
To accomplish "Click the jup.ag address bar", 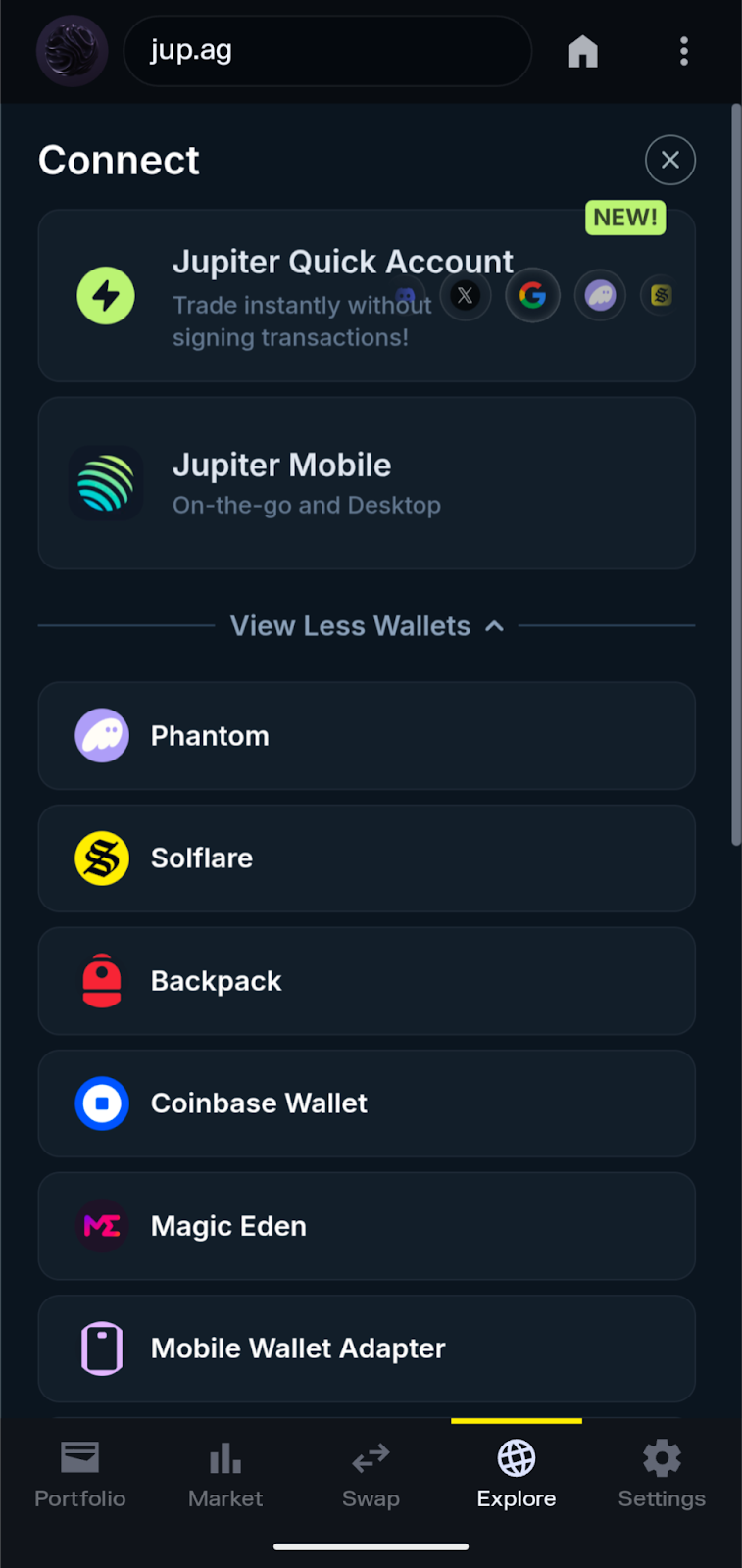I will coord(327,51).
